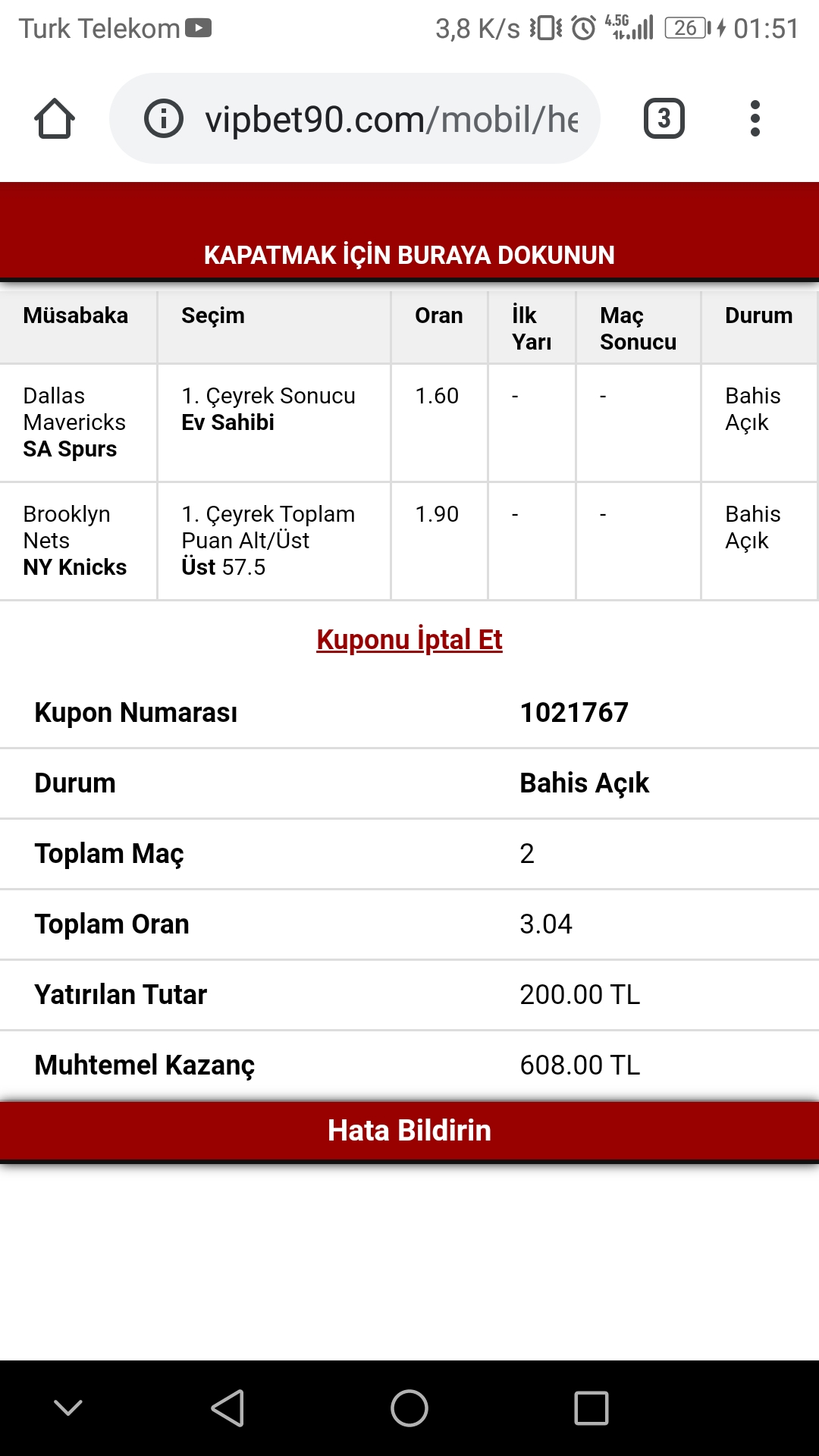View site info icon in address bar

[x=164, y=119]
